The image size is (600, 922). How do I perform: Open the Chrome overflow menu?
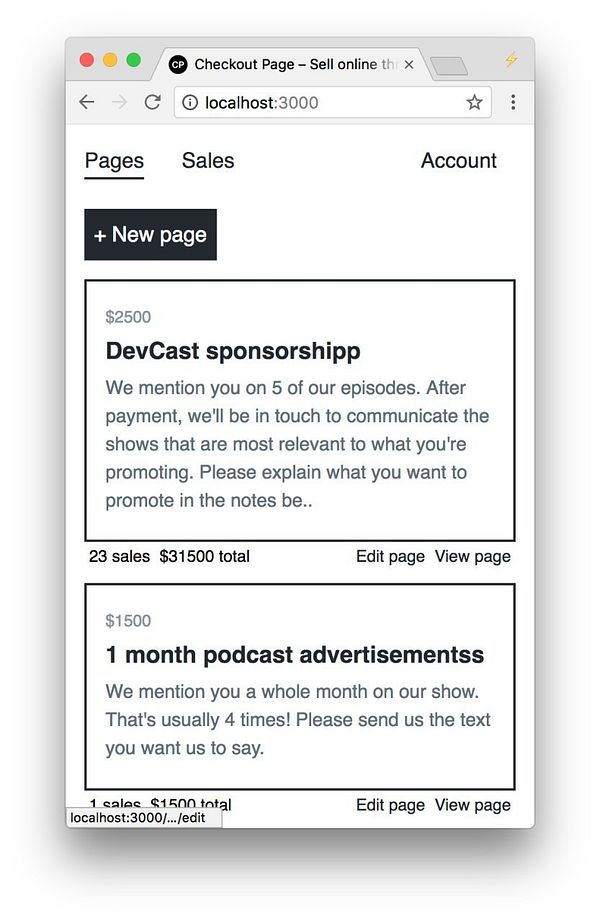coord(513,102)
